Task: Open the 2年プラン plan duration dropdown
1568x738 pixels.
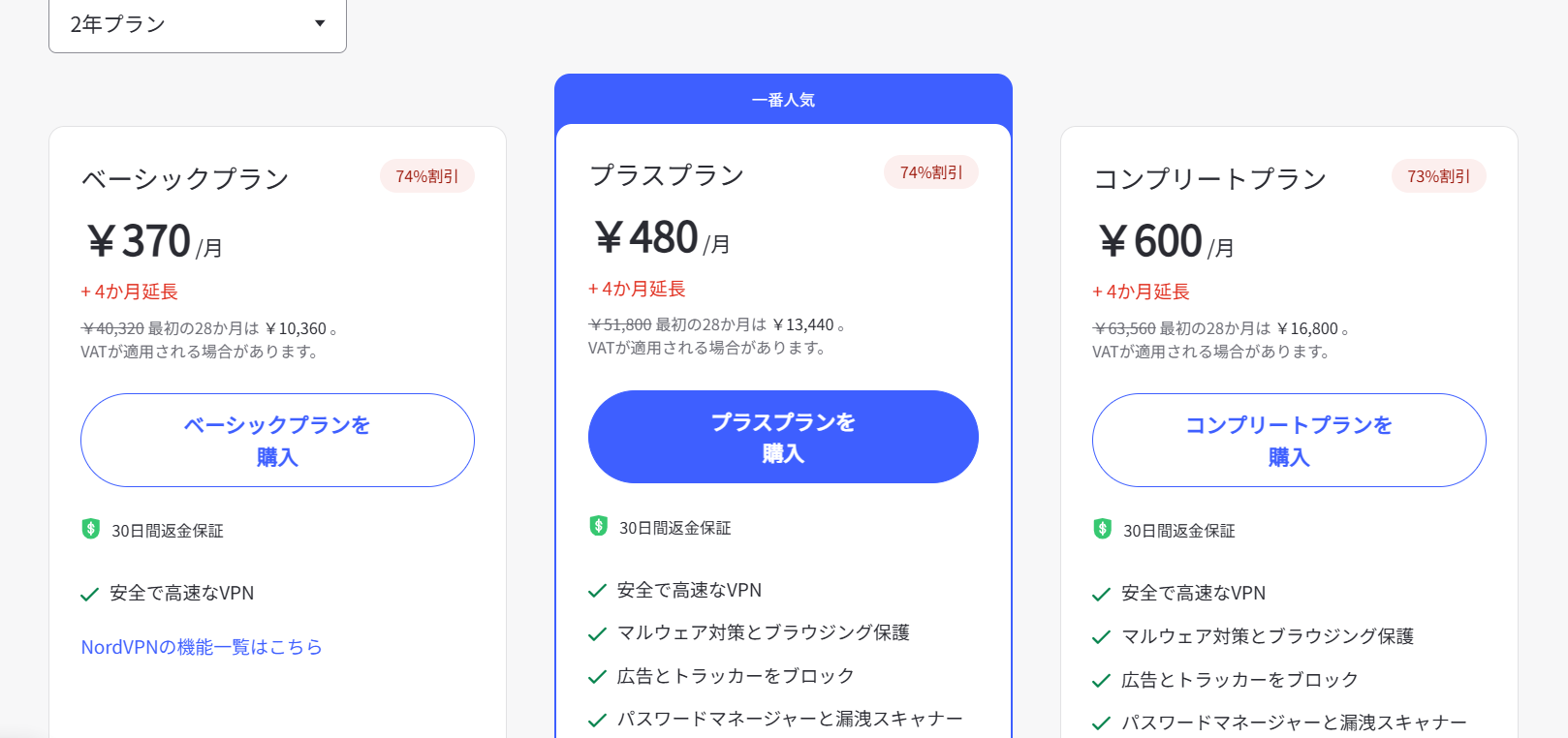Action: point(198,25)
